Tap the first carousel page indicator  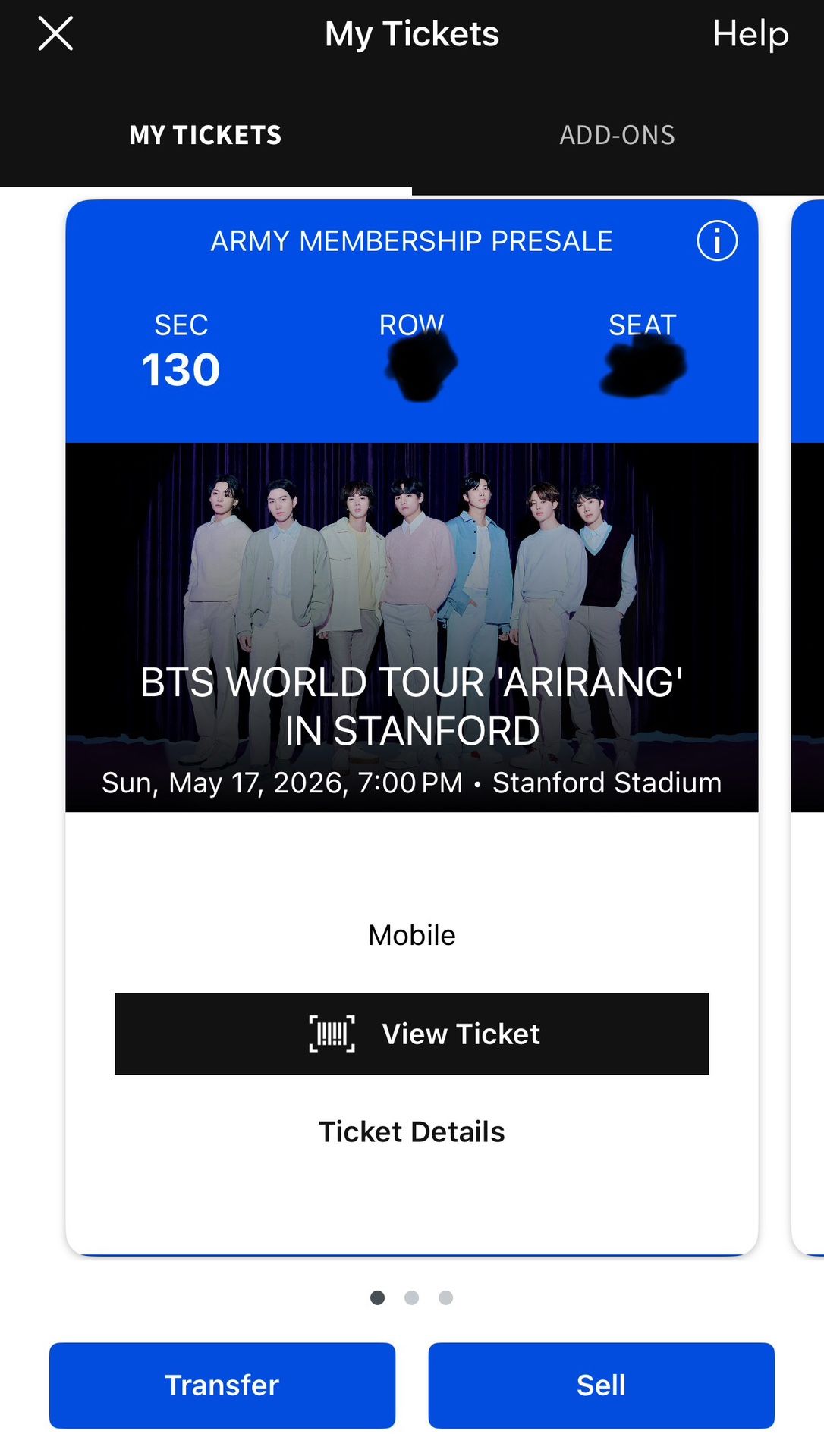tap(379, 1298)
